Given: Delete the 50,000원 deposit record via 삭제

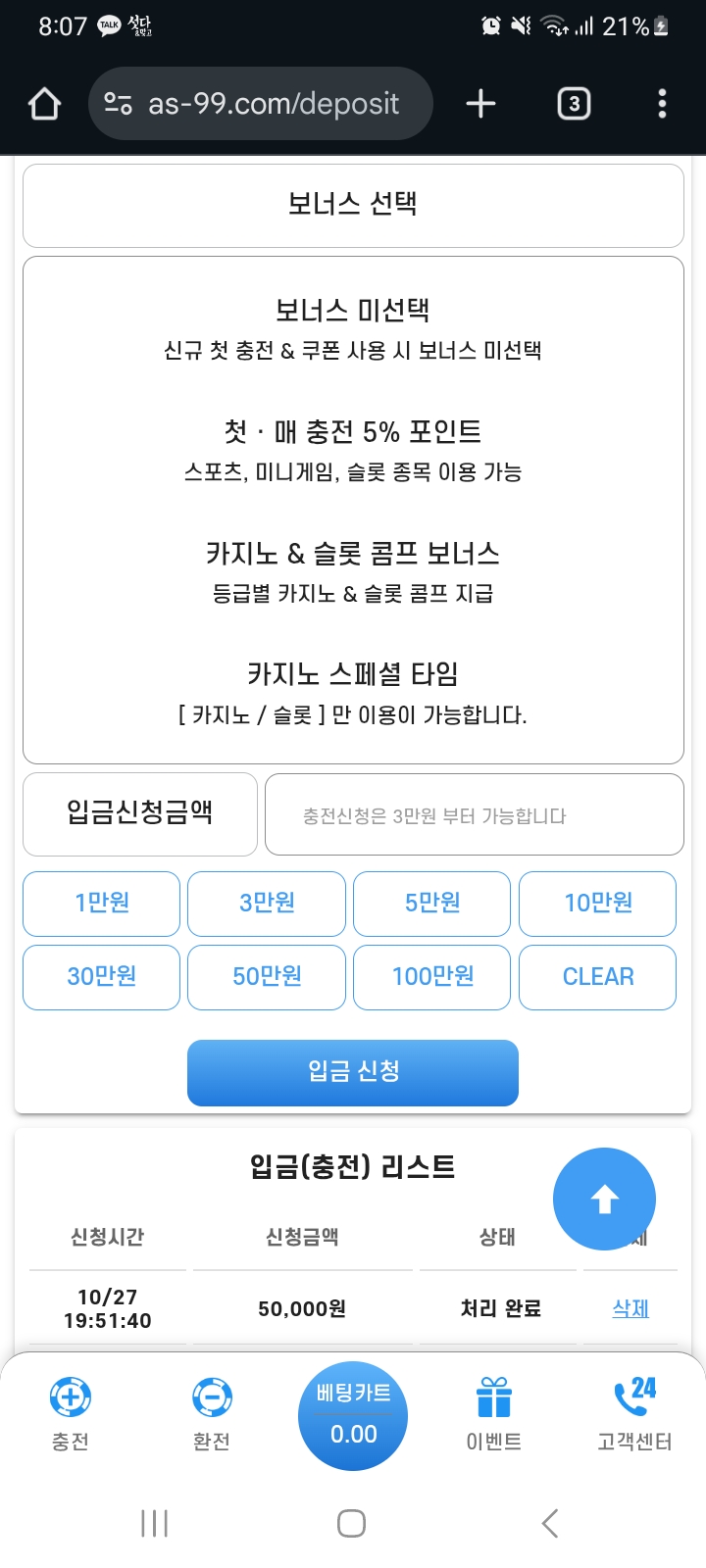Looking at the screenshot, I should (630, 1308).
